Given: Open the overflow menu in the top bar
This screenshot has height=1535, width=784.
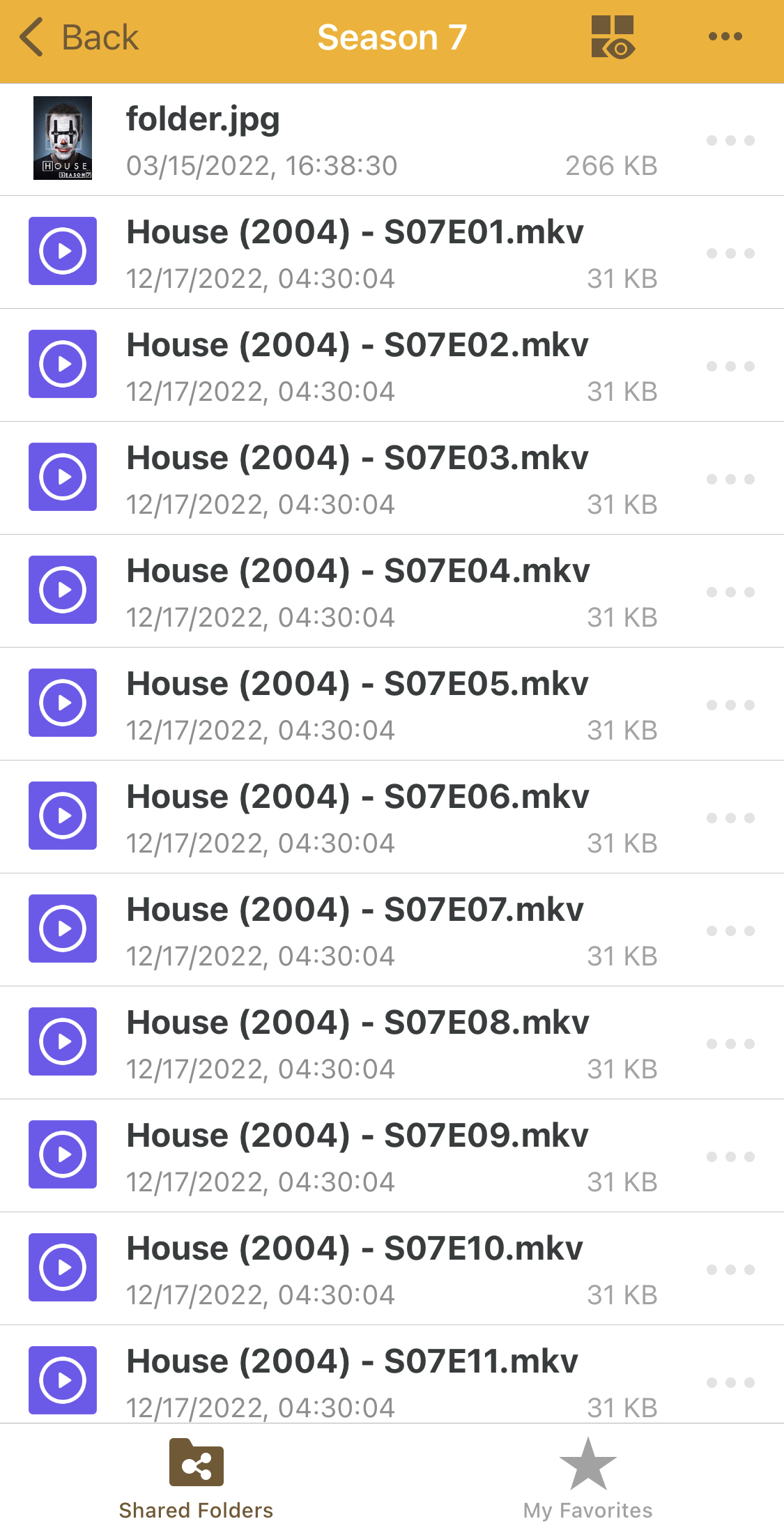Looking at the screenshot, I should pos(725,37).
